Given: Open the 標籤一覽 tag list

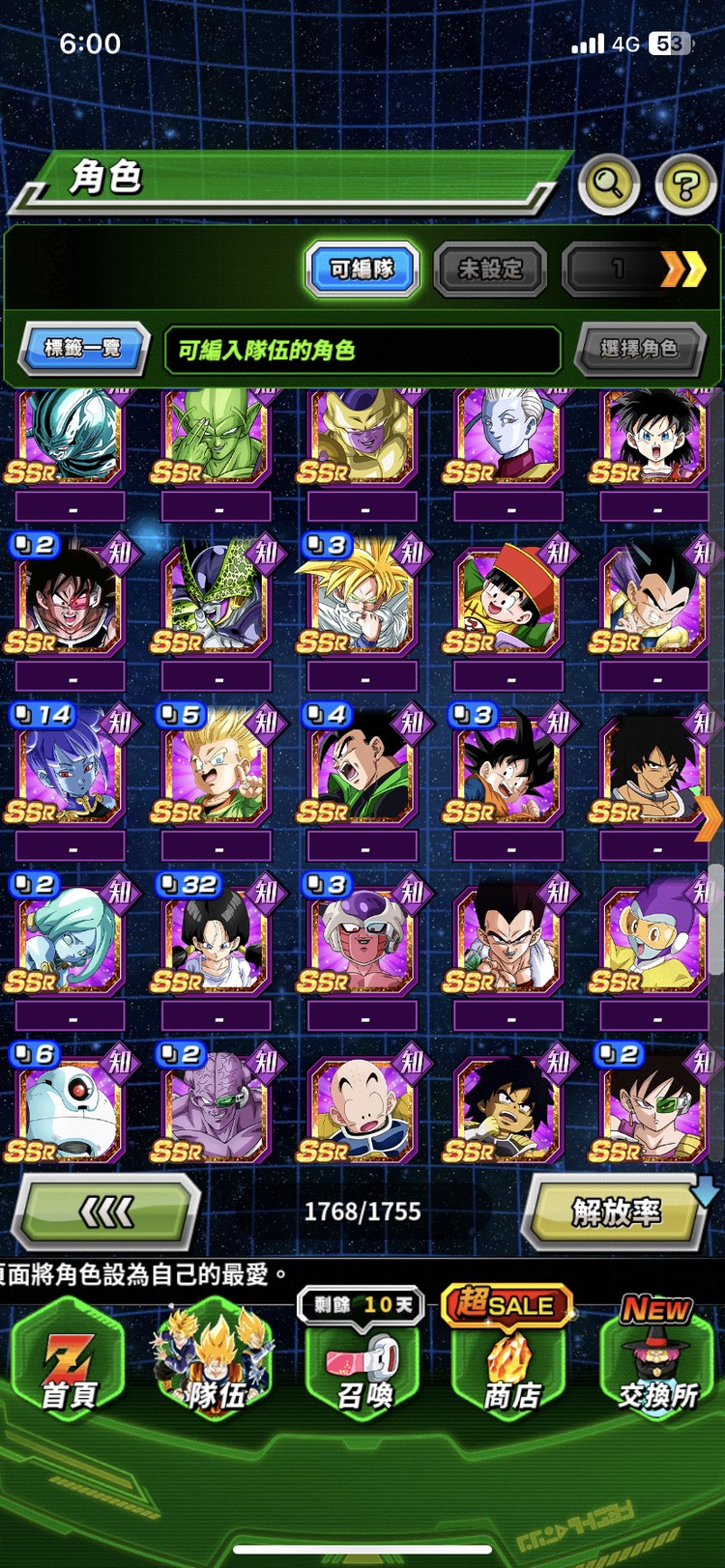Looking at the screenshot, I should [x=83, y=348].
